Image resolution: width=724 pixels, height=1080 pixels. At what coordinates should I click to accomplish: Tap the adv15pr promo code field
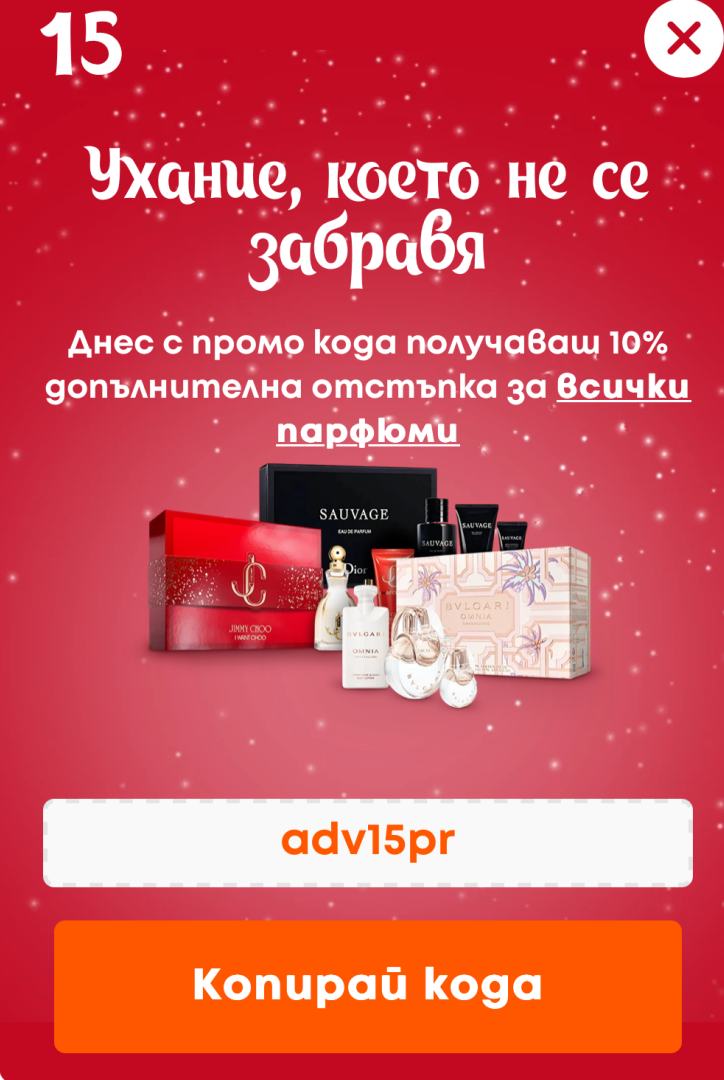click(367, 842)
